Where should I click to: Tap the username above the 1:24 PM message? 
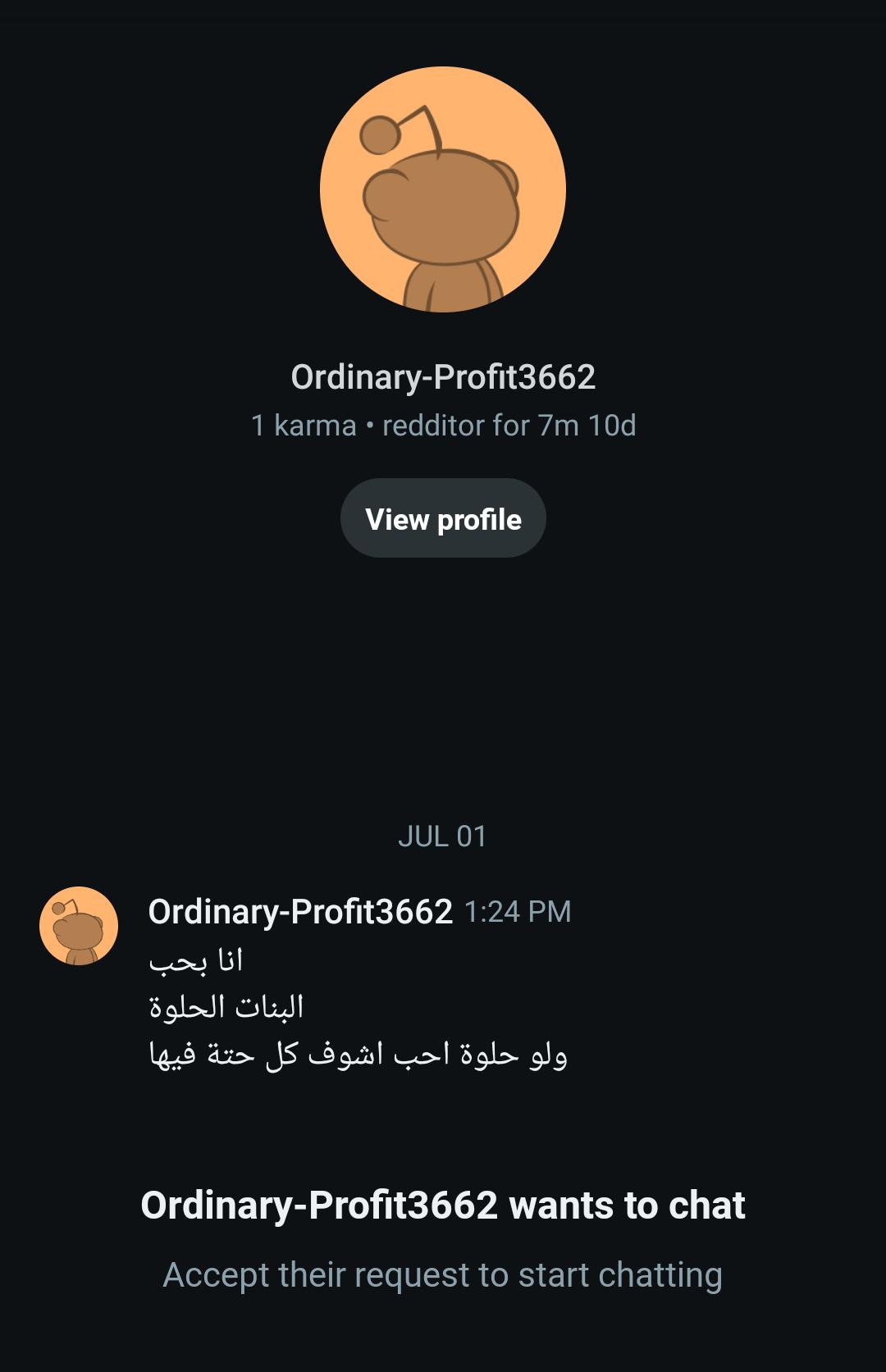click(x=300, y=911)
